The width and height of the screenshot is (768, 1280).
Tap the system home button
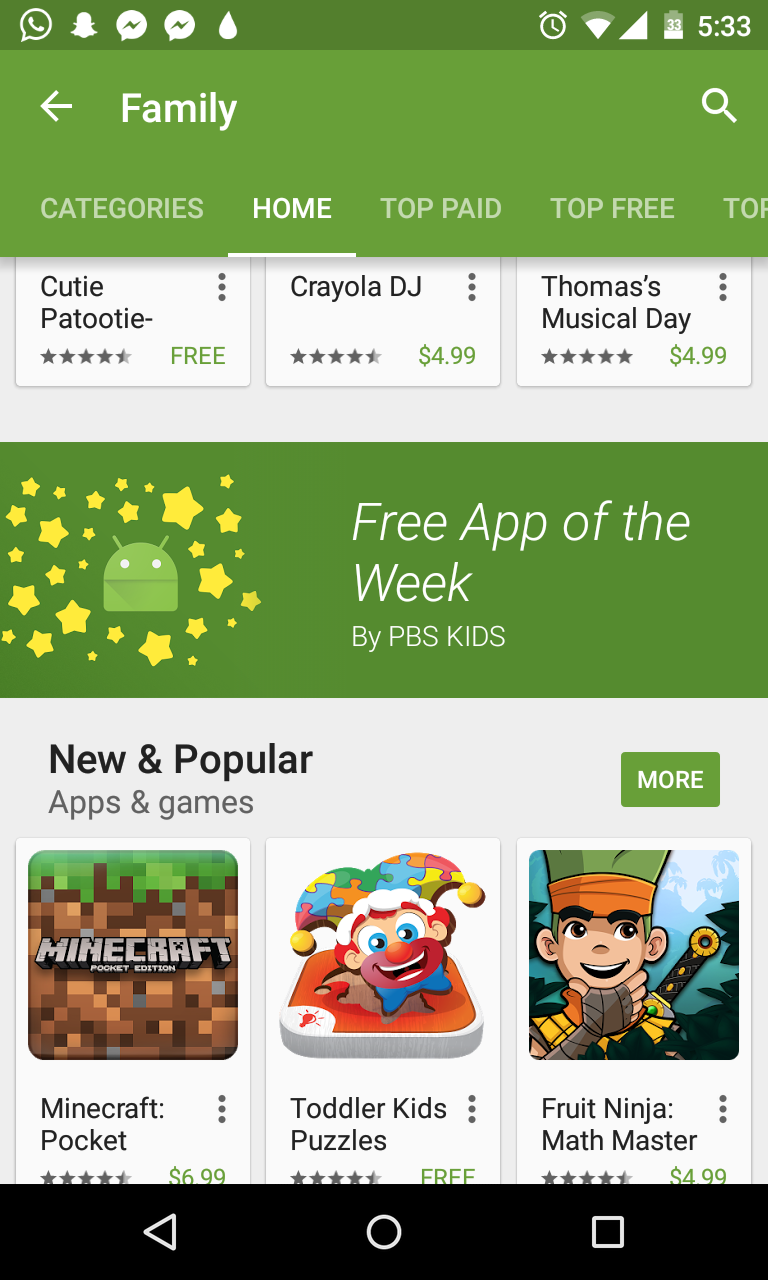pos(384,1232)
